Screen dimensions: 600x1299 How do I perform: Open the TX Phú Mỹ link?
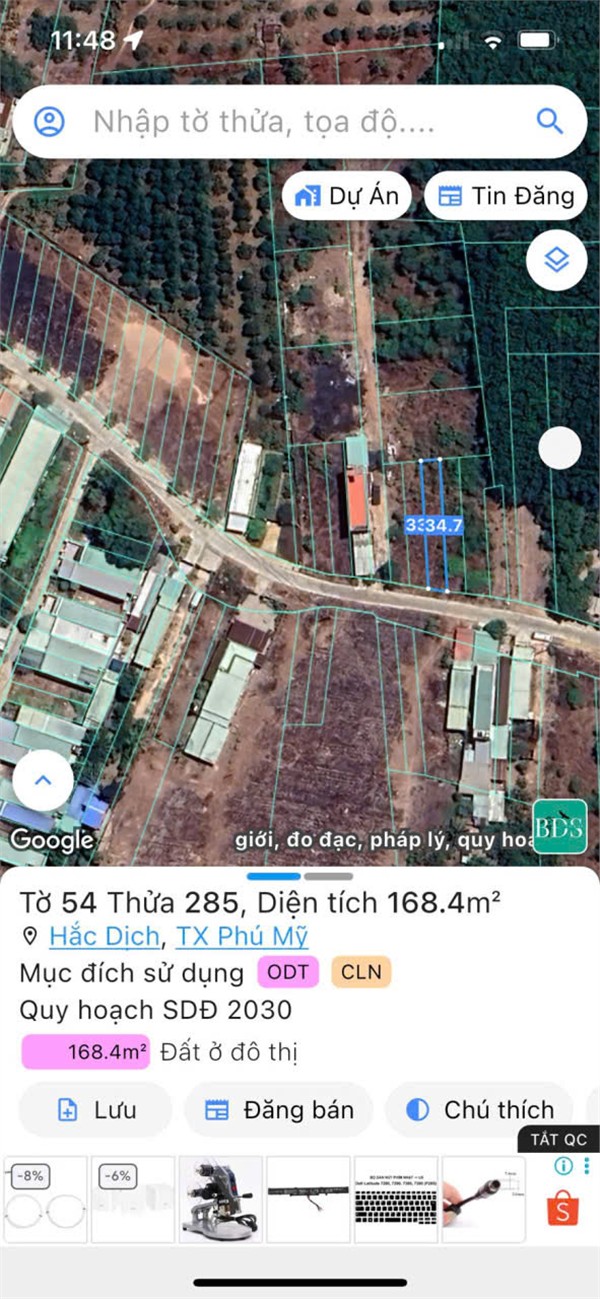(x=242, y=936)
